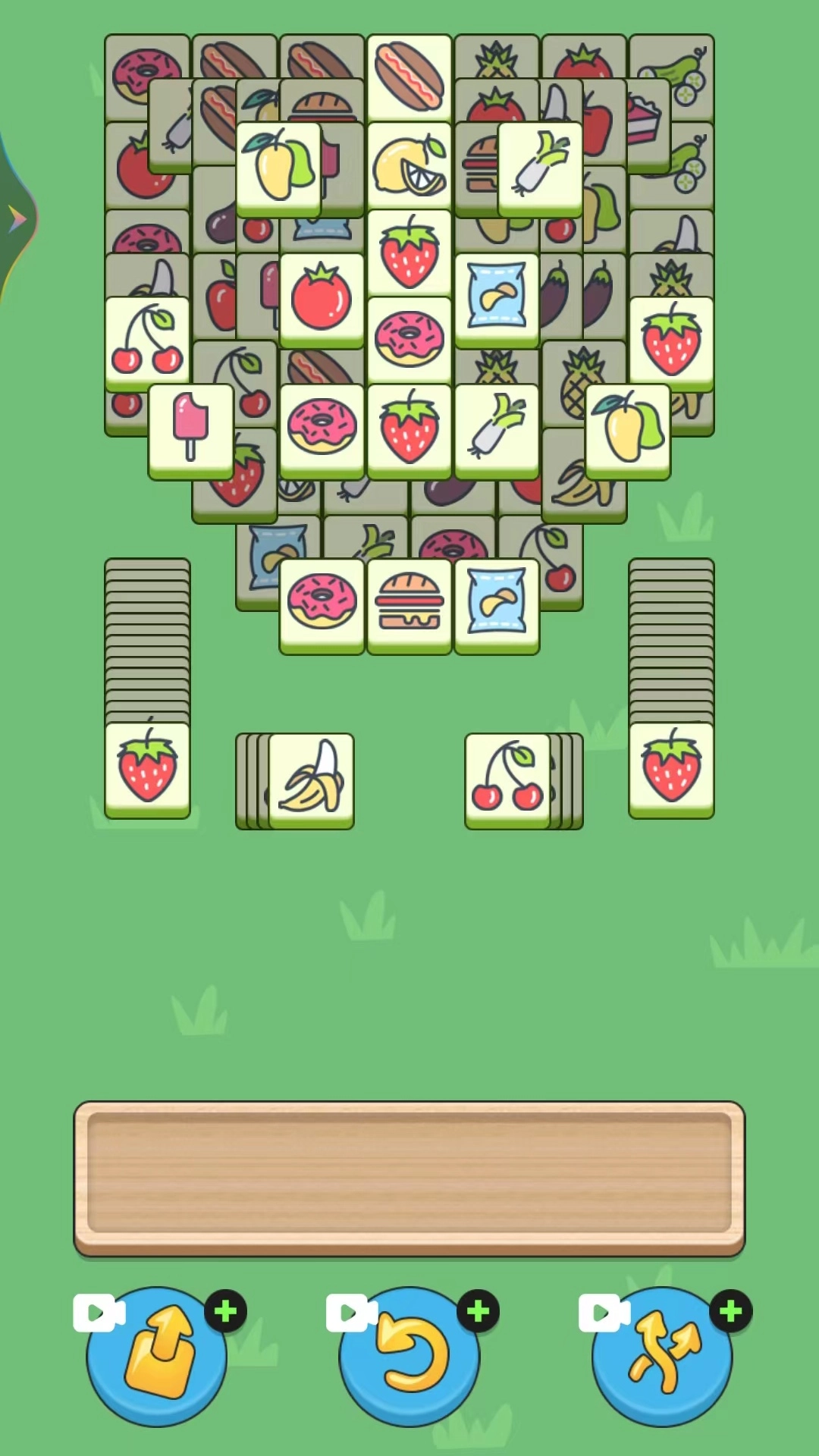Pick the lemon tile

pyautogui.click(x=409, y=165)
